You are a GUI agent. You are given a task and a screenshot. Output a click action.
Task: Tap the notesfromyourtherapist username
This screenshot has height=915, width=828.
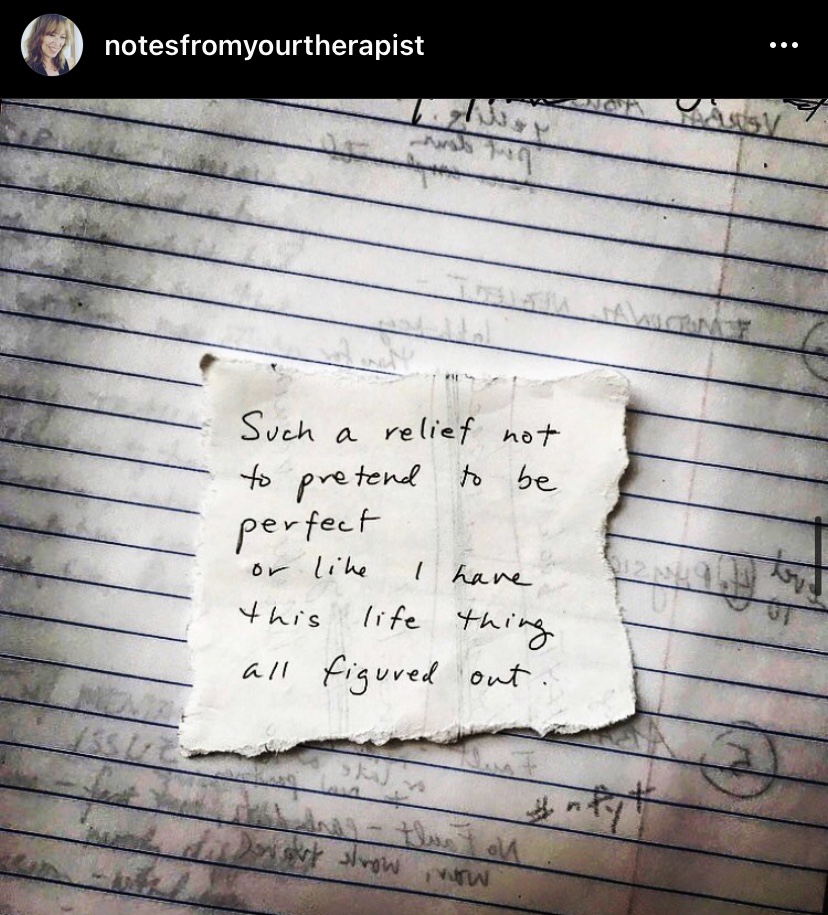click(x=264, y=46)
